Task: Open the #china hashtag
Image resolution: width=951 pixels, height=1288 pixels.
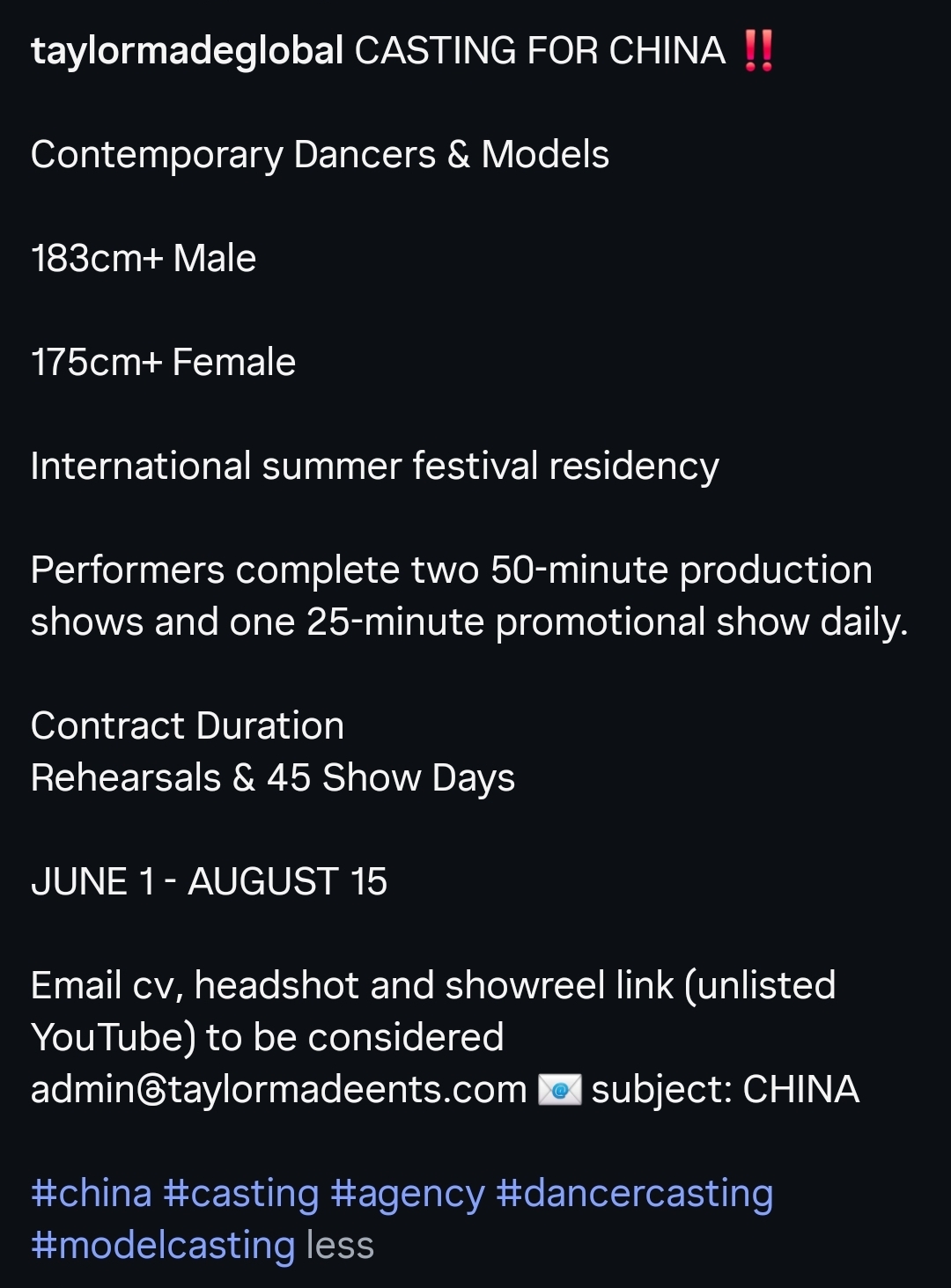Action: tap(92, 1194)
